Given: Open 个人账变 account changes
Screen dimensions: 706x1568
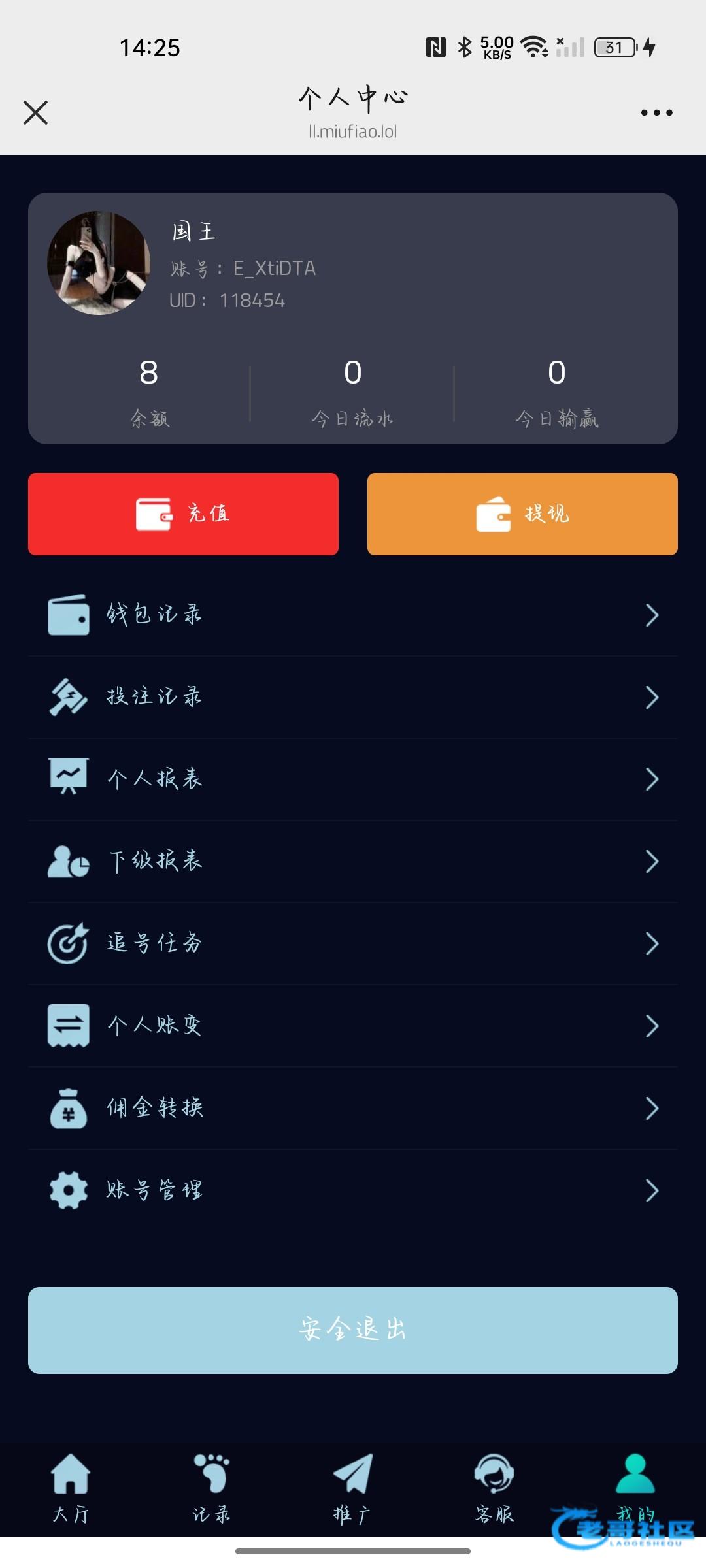Looking at the screenshot, I should tap(353, 1026).
